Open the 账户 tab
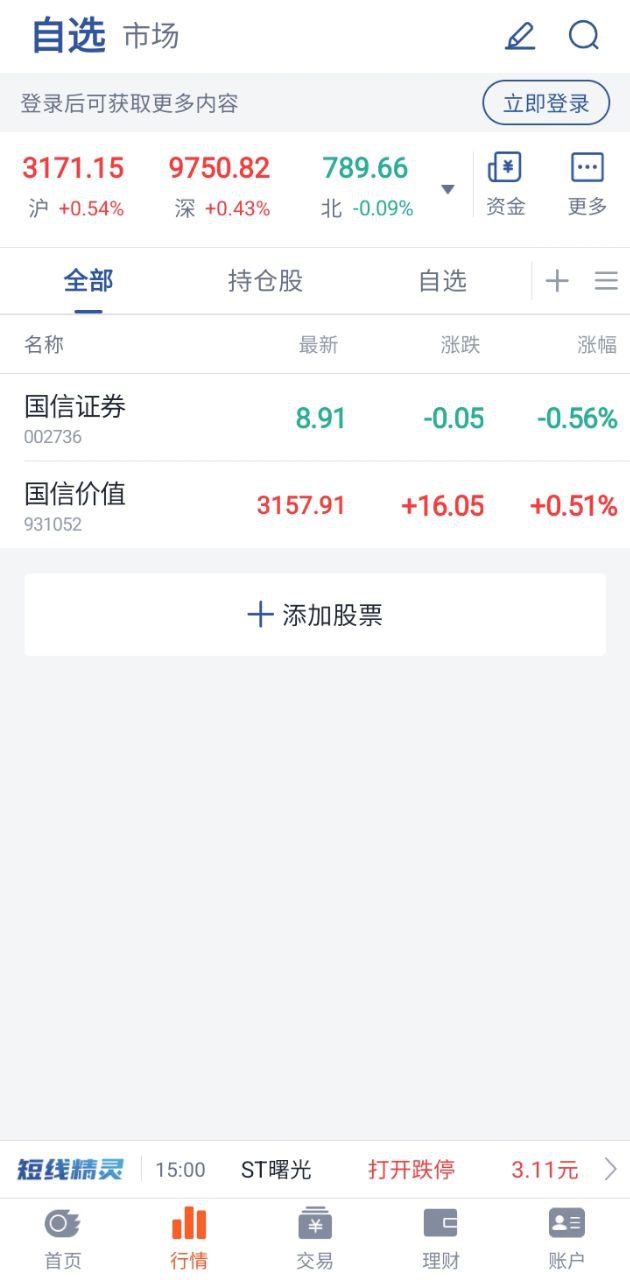630x1280 pixels. (567, 1238)
